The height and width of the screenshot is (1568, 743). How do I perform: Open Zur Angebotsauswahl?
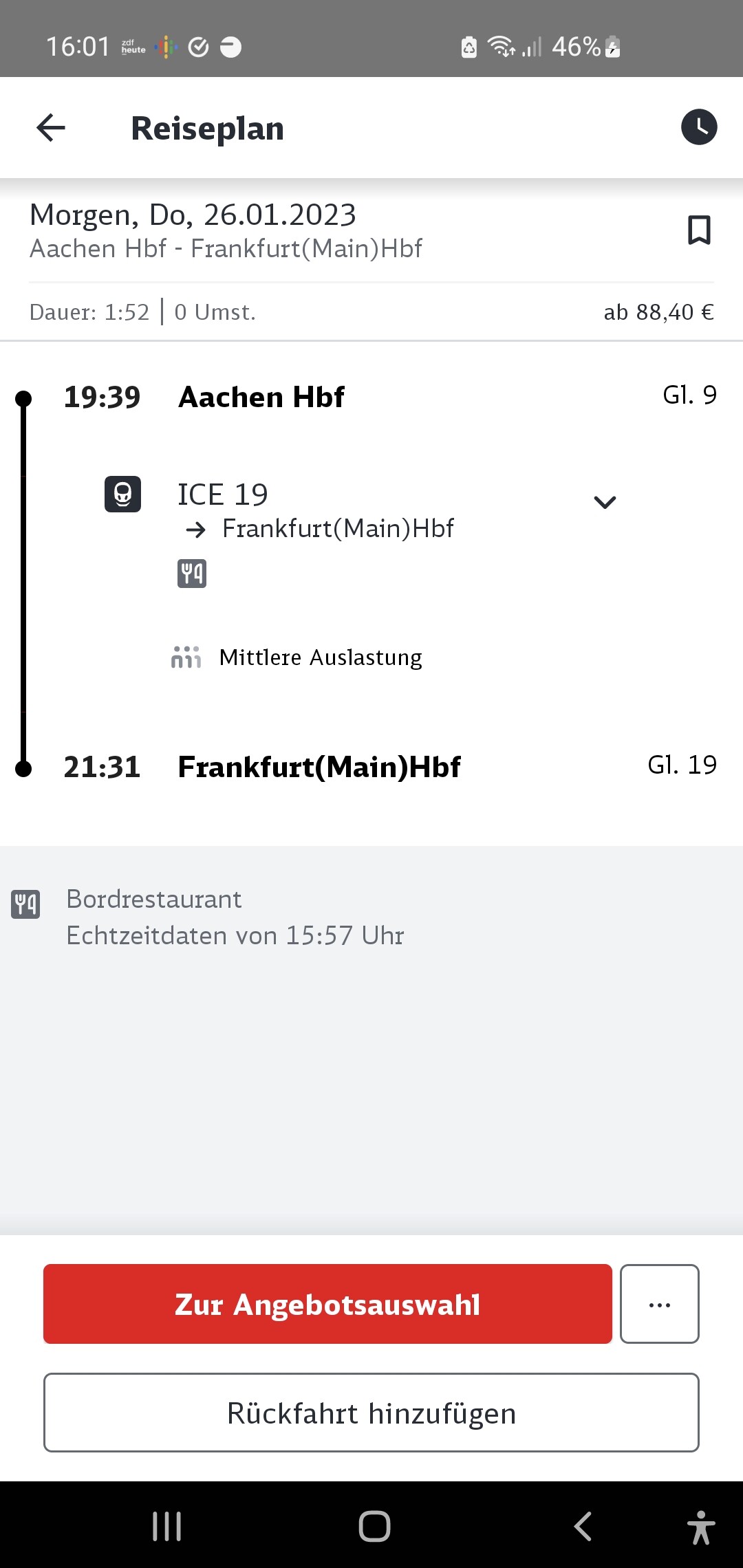point(327,1304)
